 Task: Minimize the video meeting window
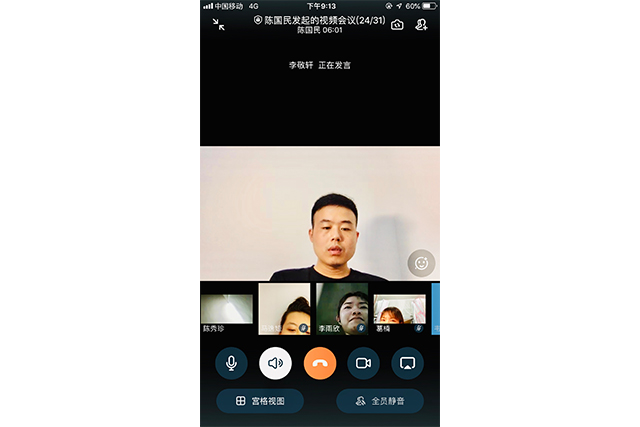(x=219, y=24)
